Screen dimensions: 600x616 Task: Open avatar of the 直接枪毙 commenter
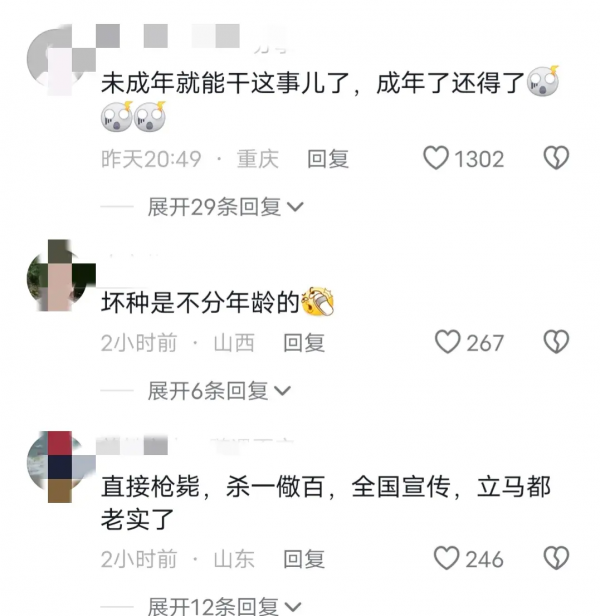(60, 465)
